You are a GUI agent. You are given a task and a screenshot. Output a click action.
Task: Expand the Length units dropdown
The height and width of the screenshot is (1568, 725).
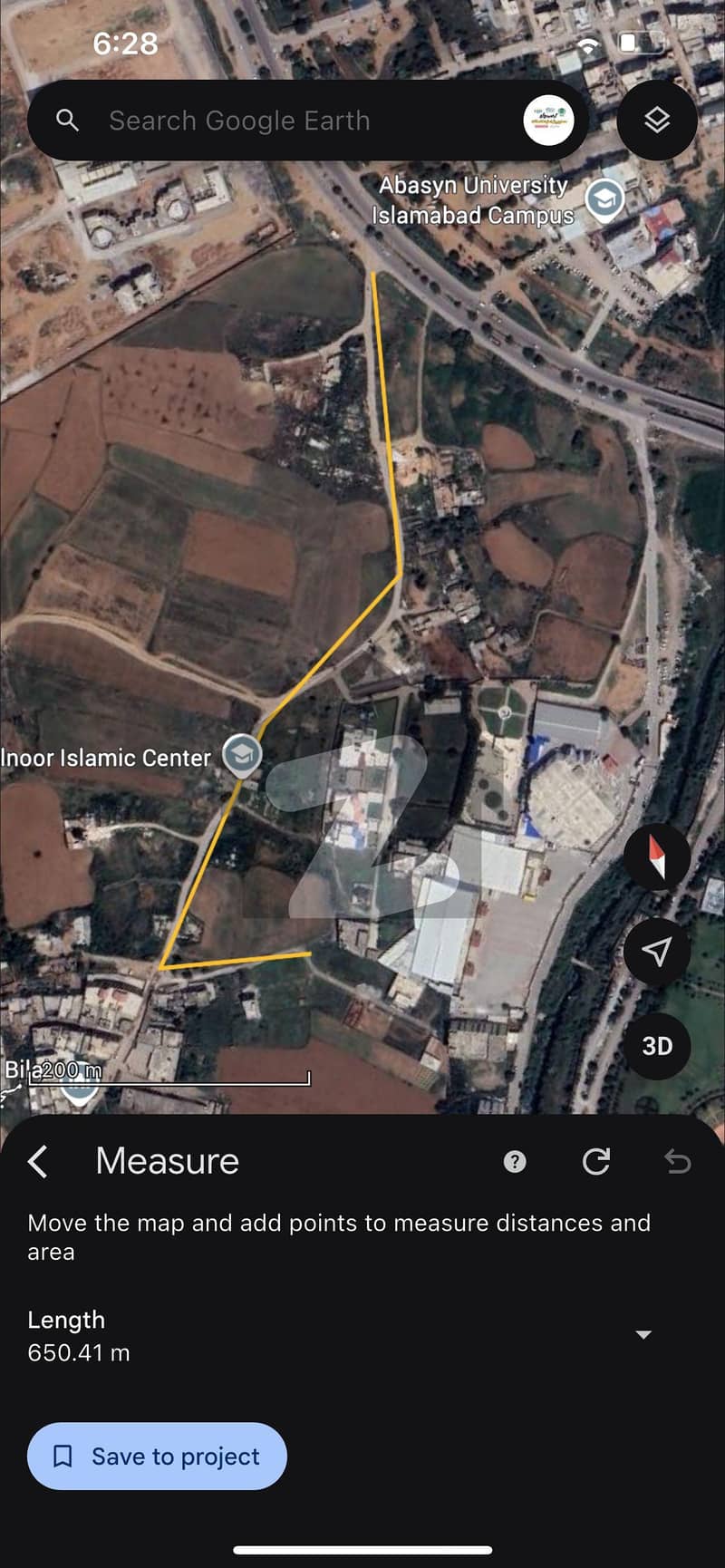tap(643, 1334)
